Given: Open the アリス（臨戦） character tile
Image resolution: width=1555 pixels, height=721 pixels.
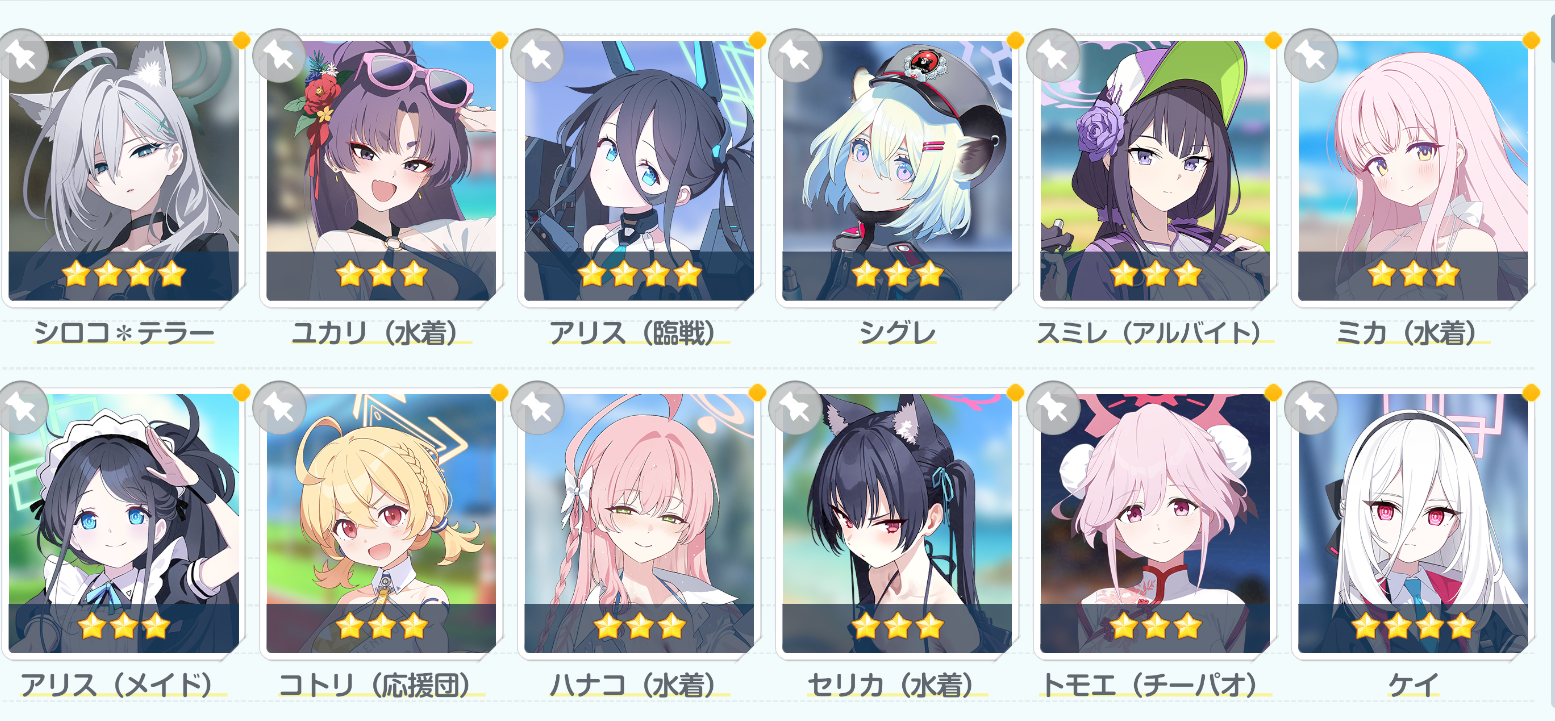Looking at the screenshot, I should click(639, 171).
